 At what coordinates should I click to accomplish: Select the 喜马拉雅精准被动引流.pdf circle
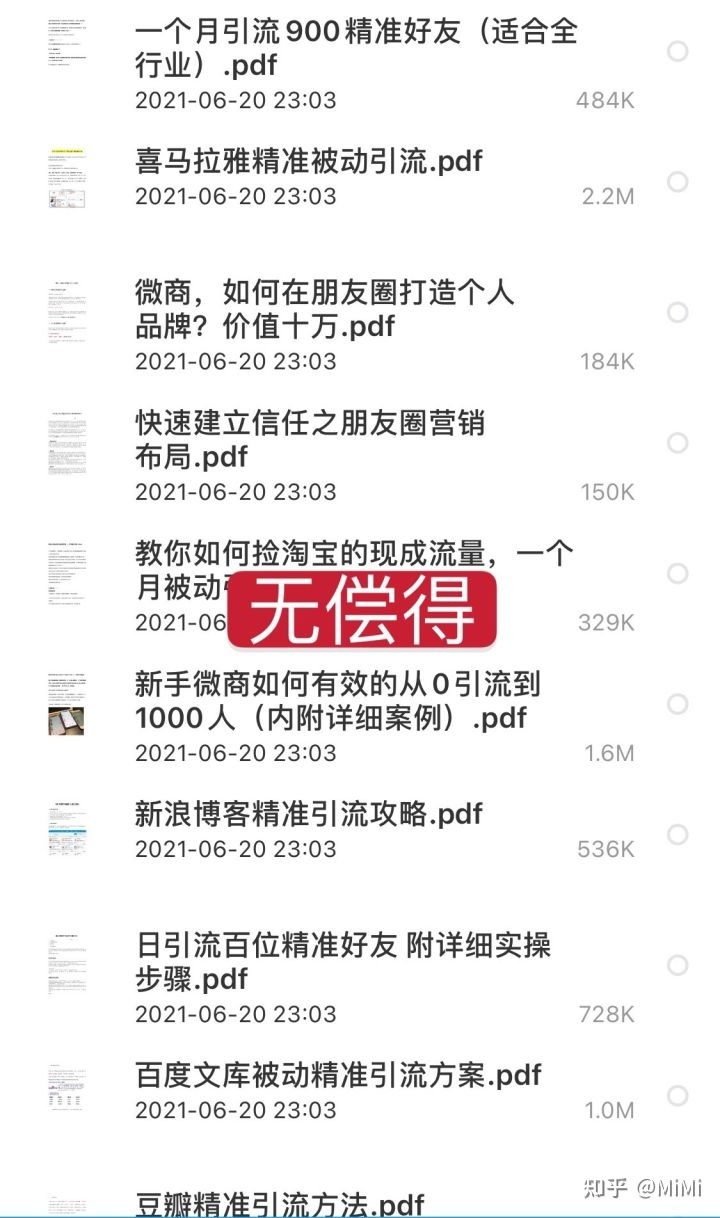[678, 181]
